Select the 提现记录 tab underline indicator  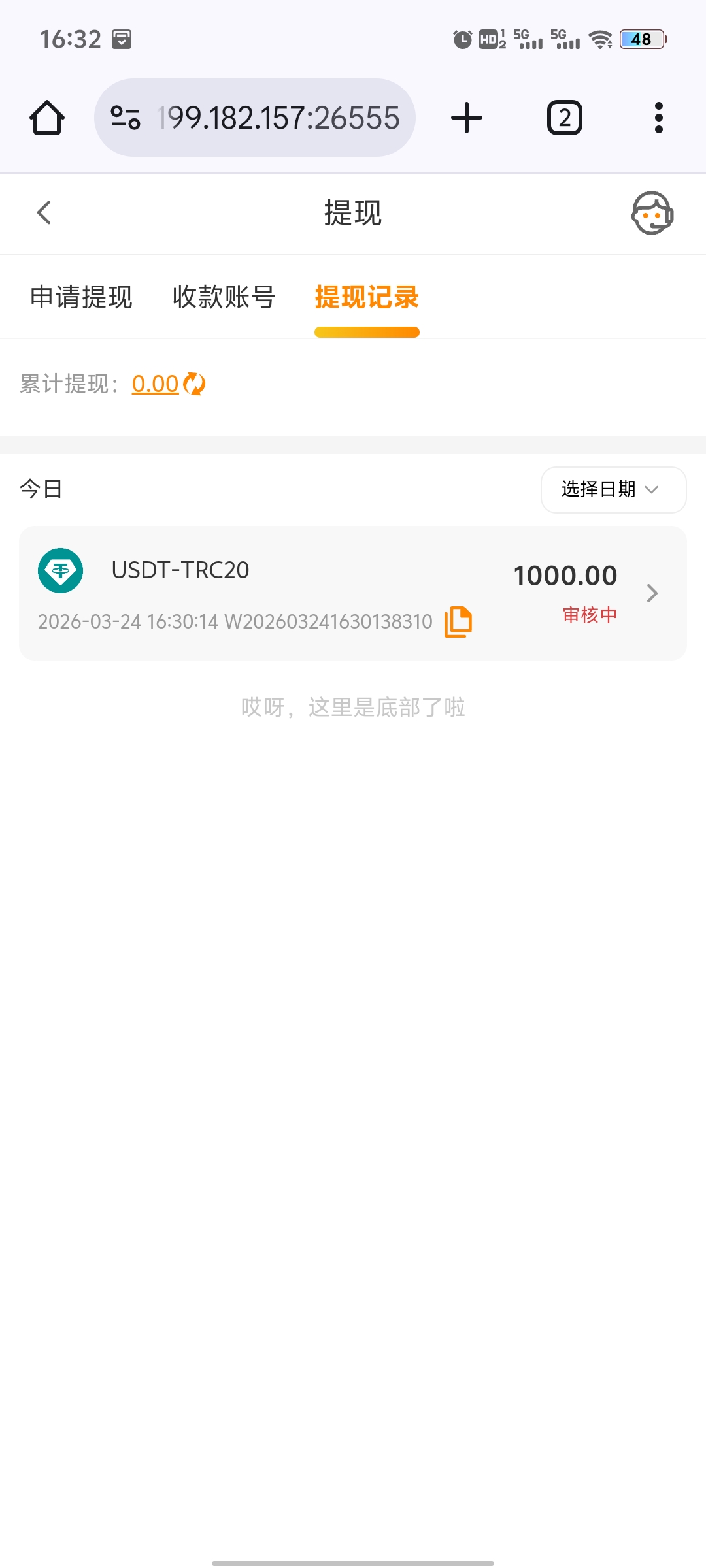tap(367, 332)
